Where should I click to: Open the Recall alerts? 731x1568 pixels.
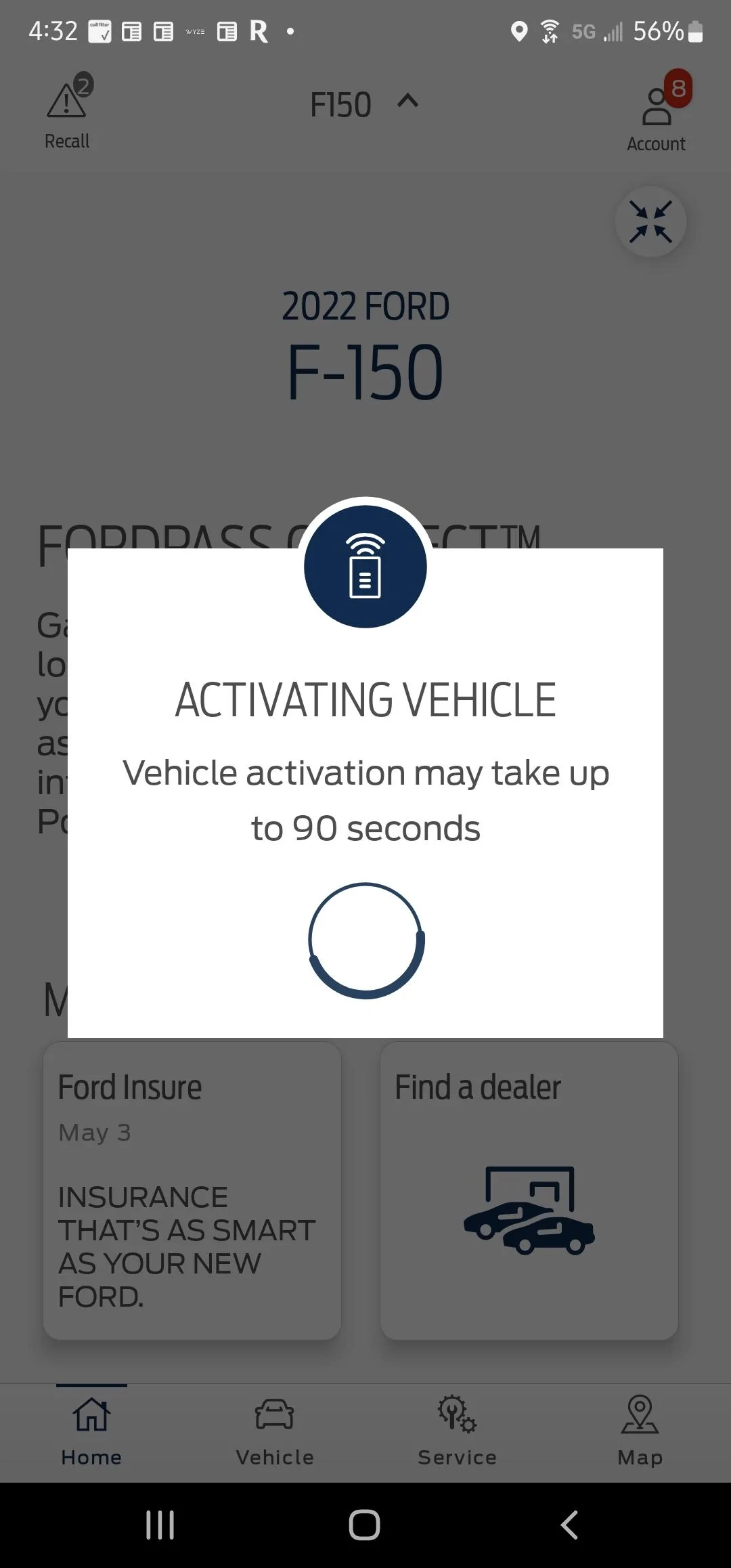tap(68, 112)
